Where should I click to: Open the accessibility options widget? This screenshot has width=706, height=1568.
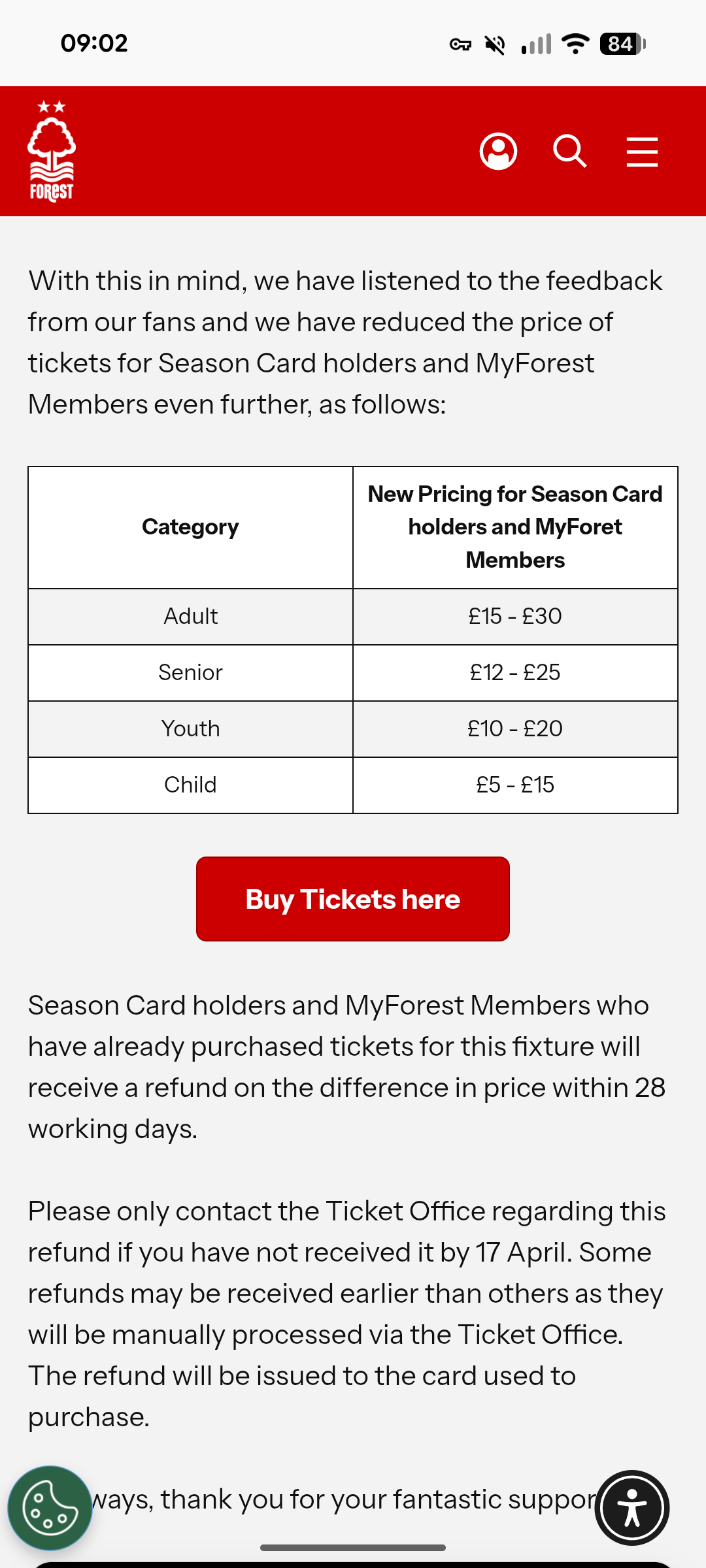(x=631, y=1508)
